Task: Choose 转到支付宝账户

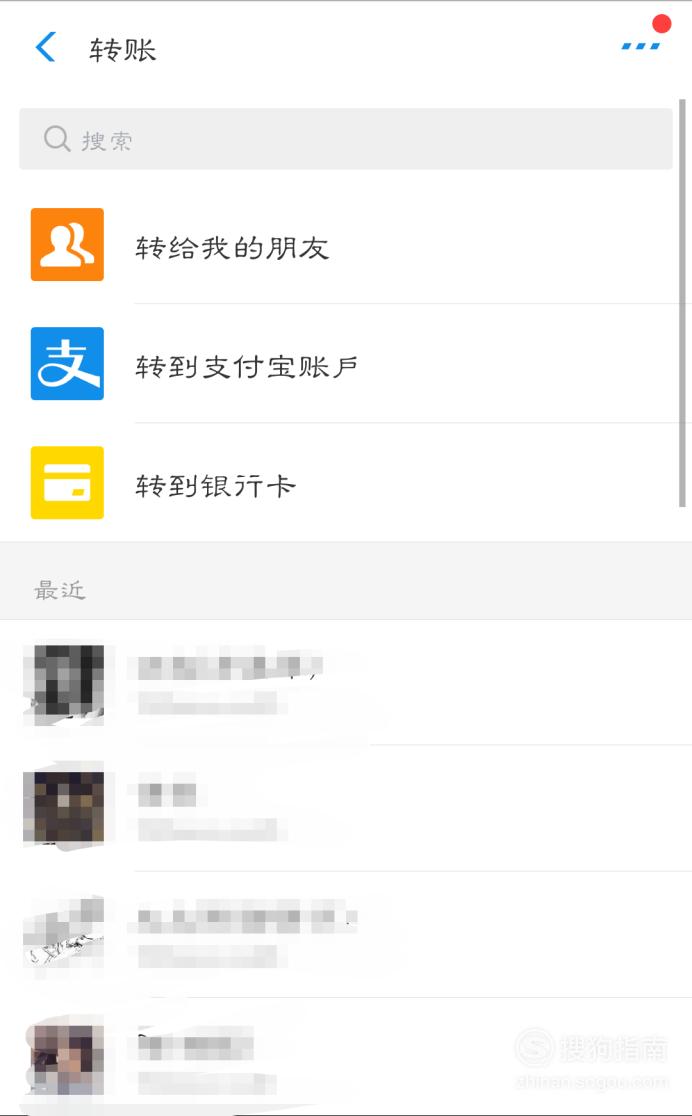Action: tap(346, 364)
